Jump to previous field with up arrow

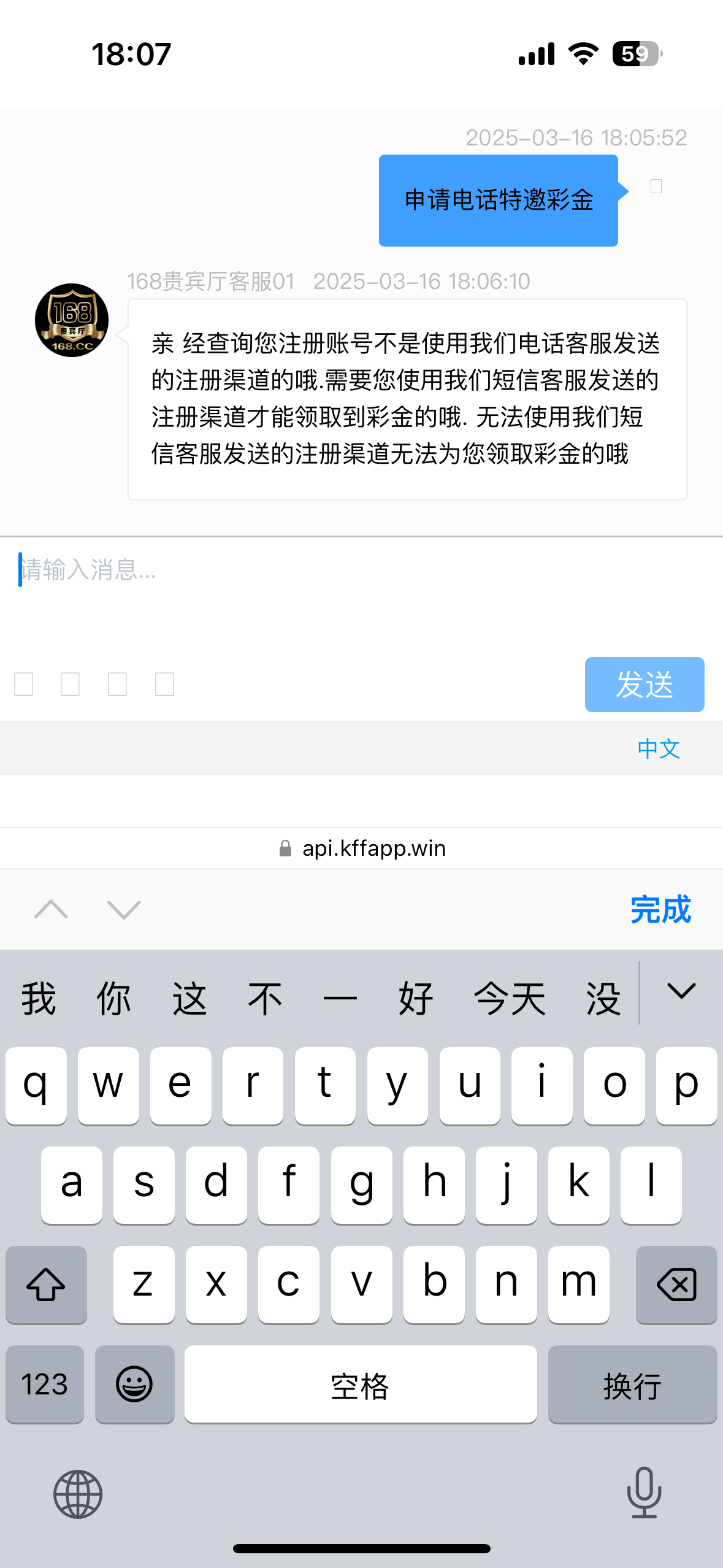tap(52, 909)
